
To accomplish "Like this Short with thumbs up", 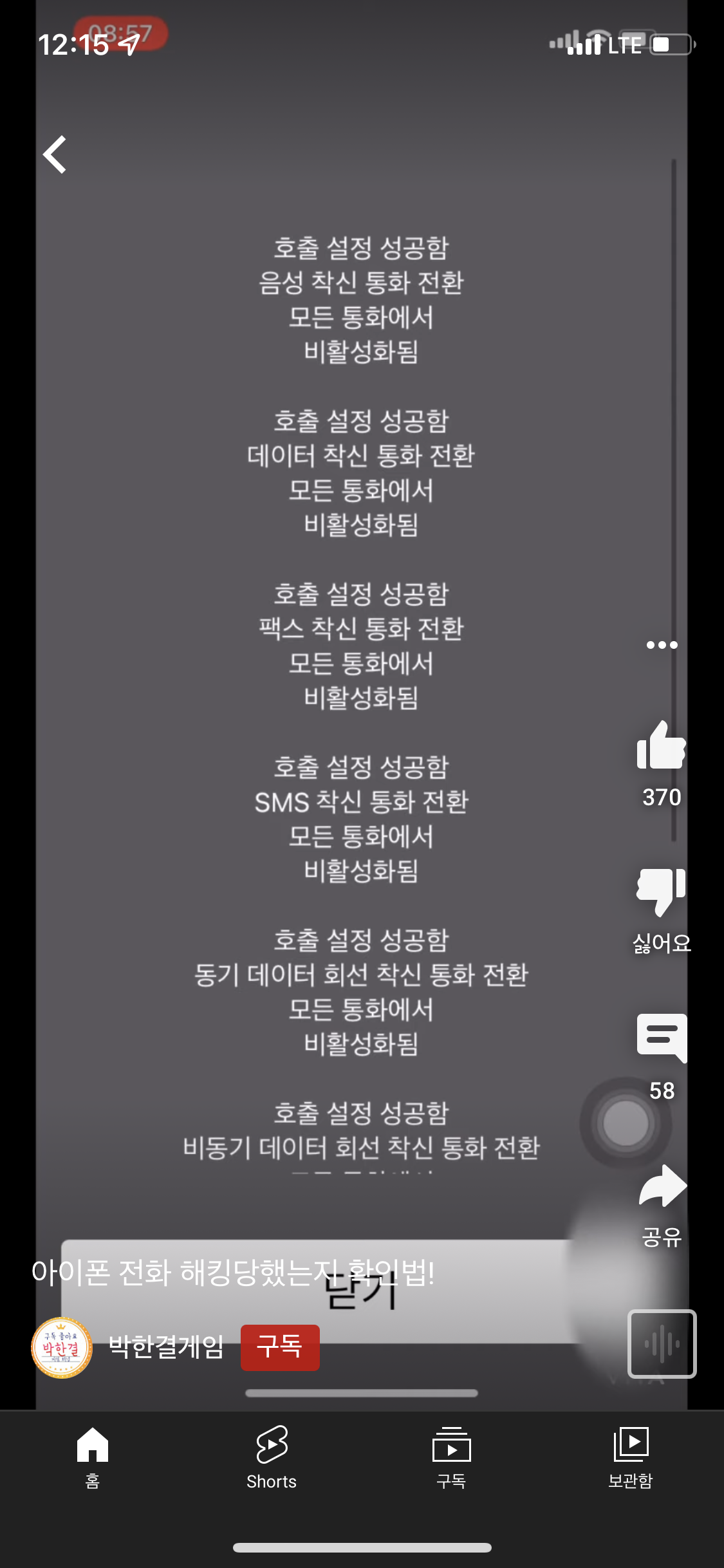I will 661,747.
